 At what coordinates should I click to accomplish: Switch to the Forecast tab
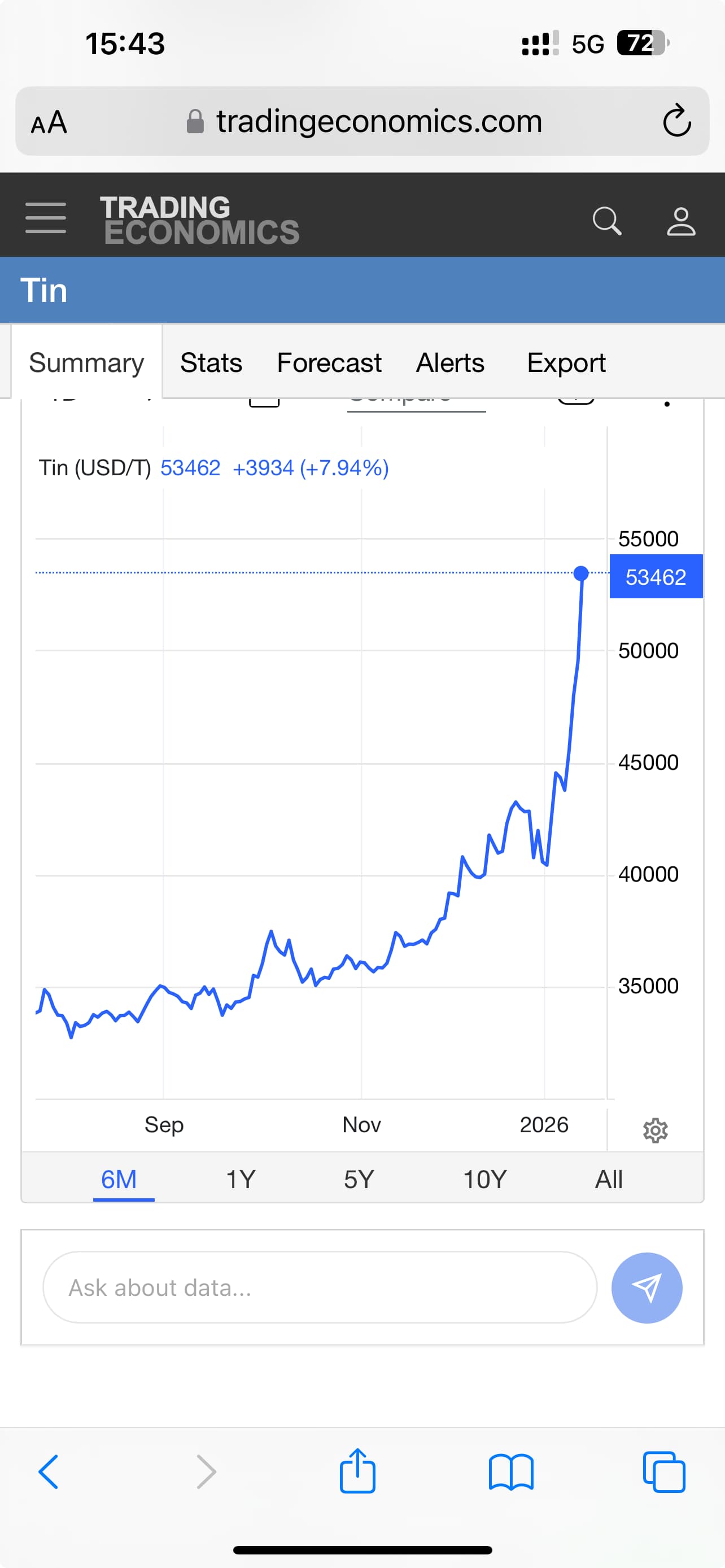pos(329,363)
